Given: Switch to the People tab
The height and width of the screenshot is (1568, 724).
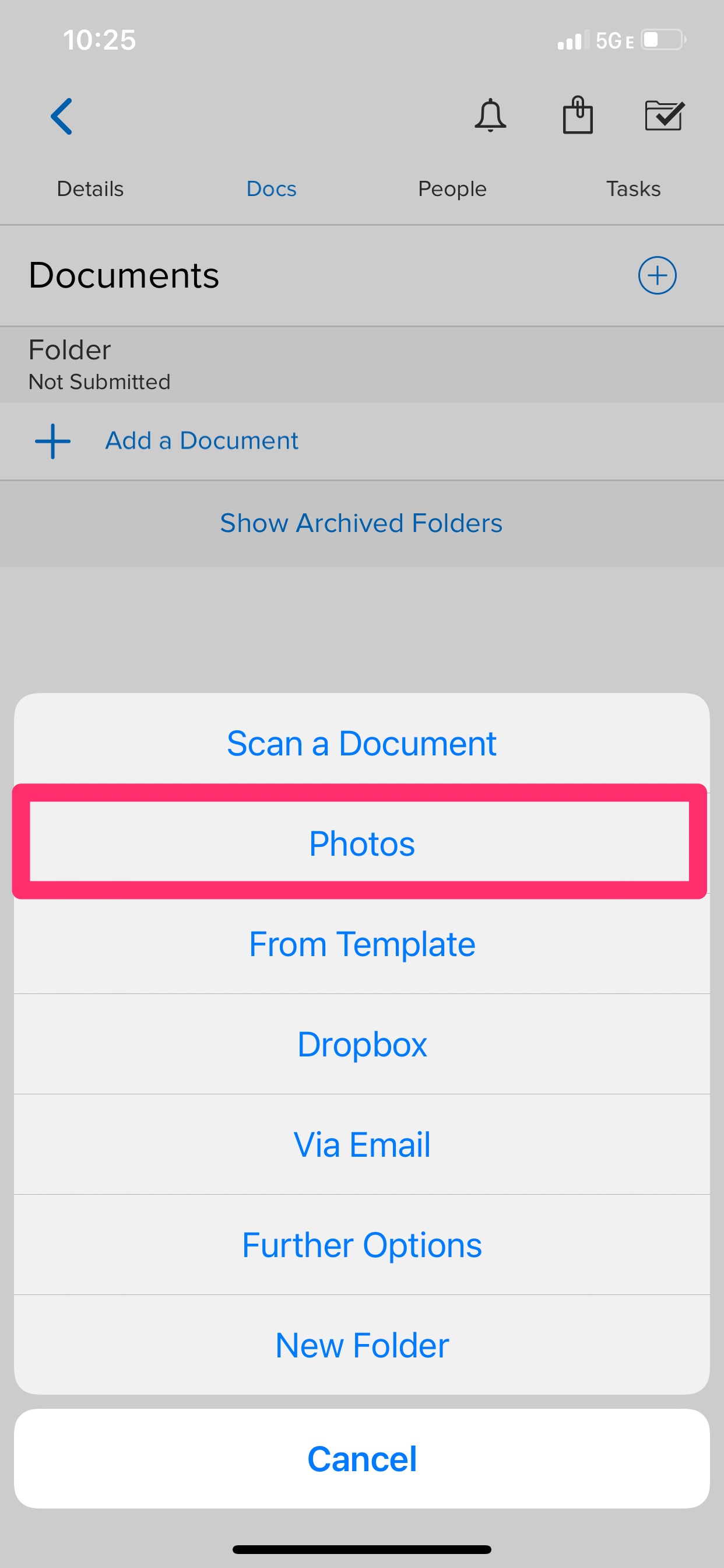Looking at the screenshot, I should click(452, 188).
